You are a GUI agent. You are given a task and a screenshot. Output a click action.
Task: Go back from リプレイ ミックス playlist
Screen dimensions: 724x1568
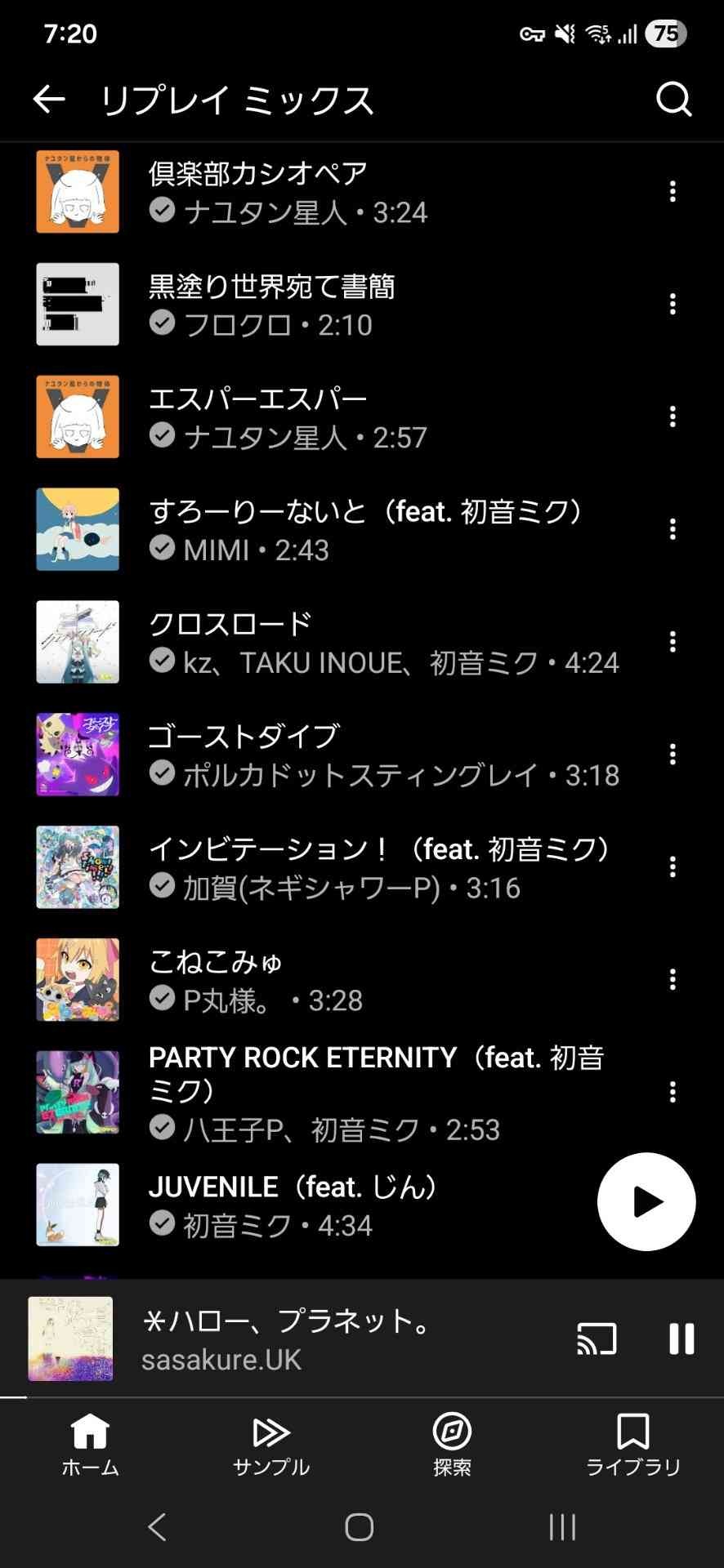click(x=49, y=100)
